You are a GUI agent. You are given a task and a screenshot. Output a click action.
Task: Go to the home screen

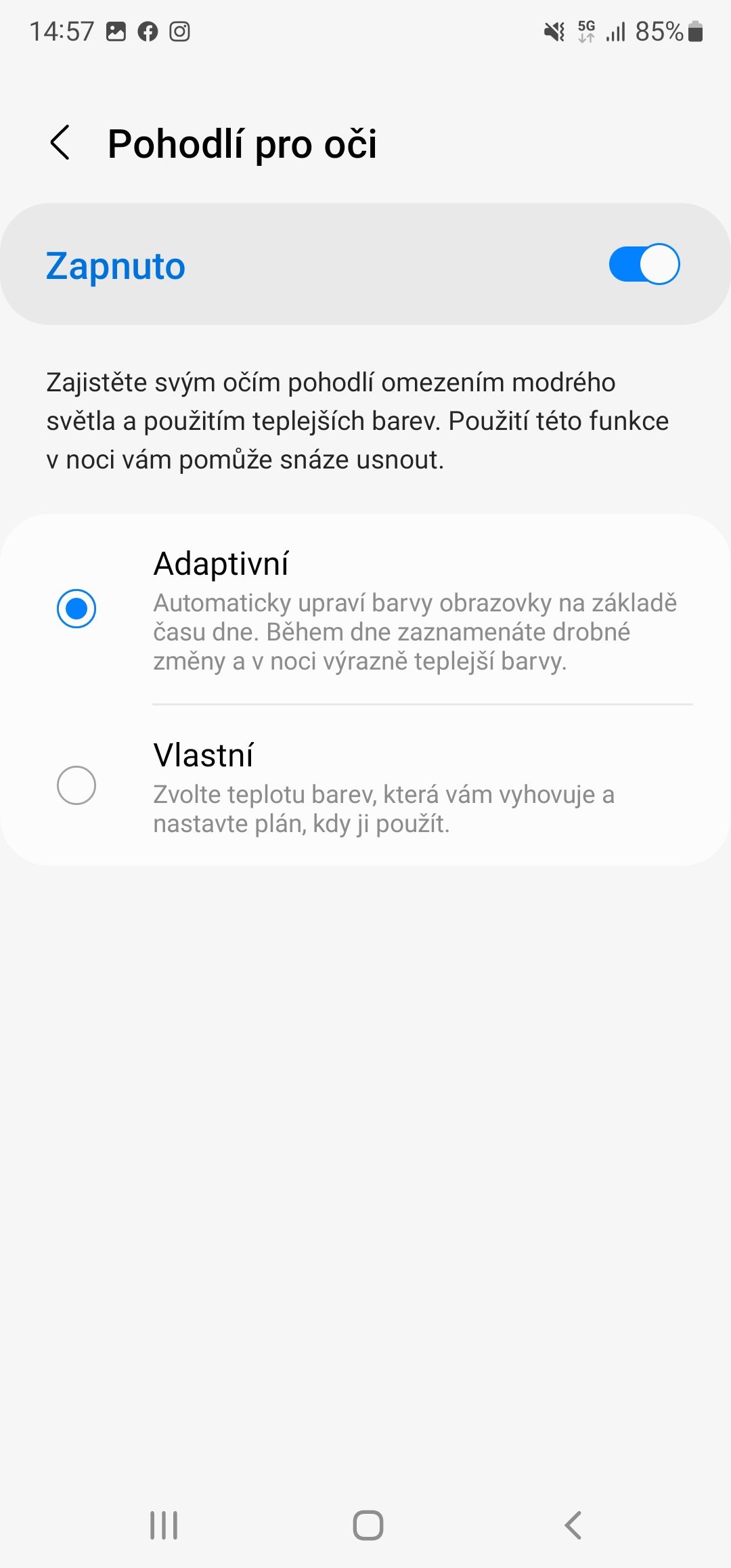368,1525
